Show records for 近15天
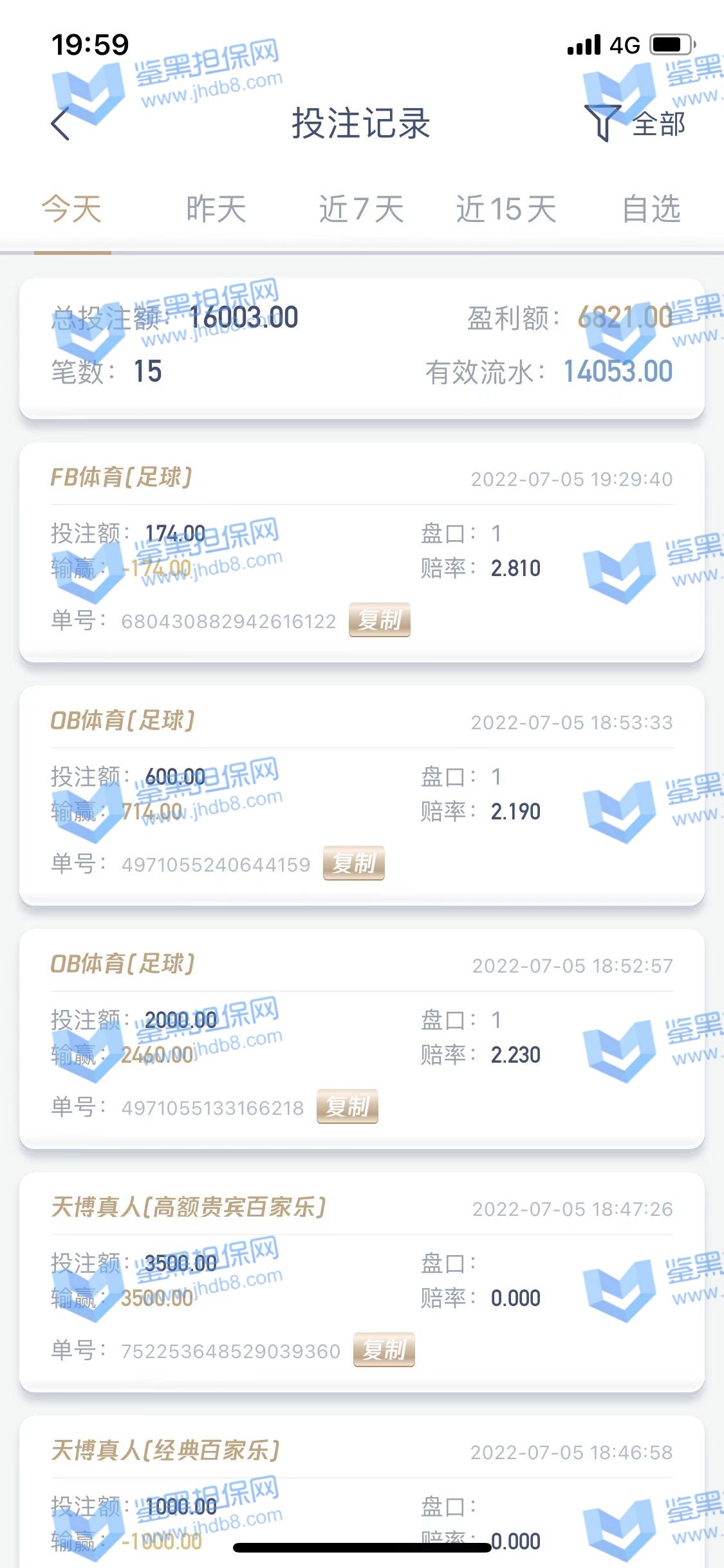Image resolution: width=724 pixels, height=1568 pixels. (506, 209)
